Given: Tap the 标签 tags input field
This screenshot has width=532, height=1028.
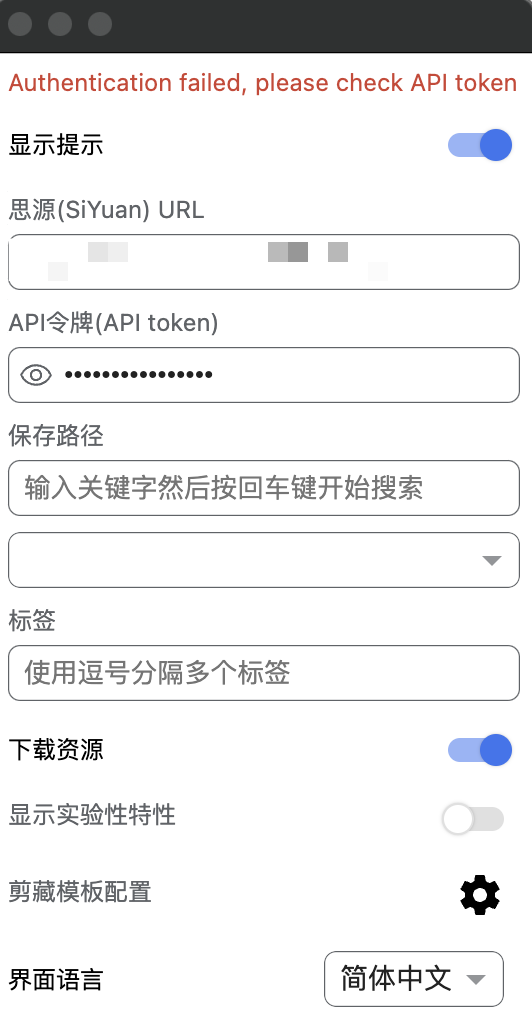Looking at the screenshot, I should (x=264, y=673).
